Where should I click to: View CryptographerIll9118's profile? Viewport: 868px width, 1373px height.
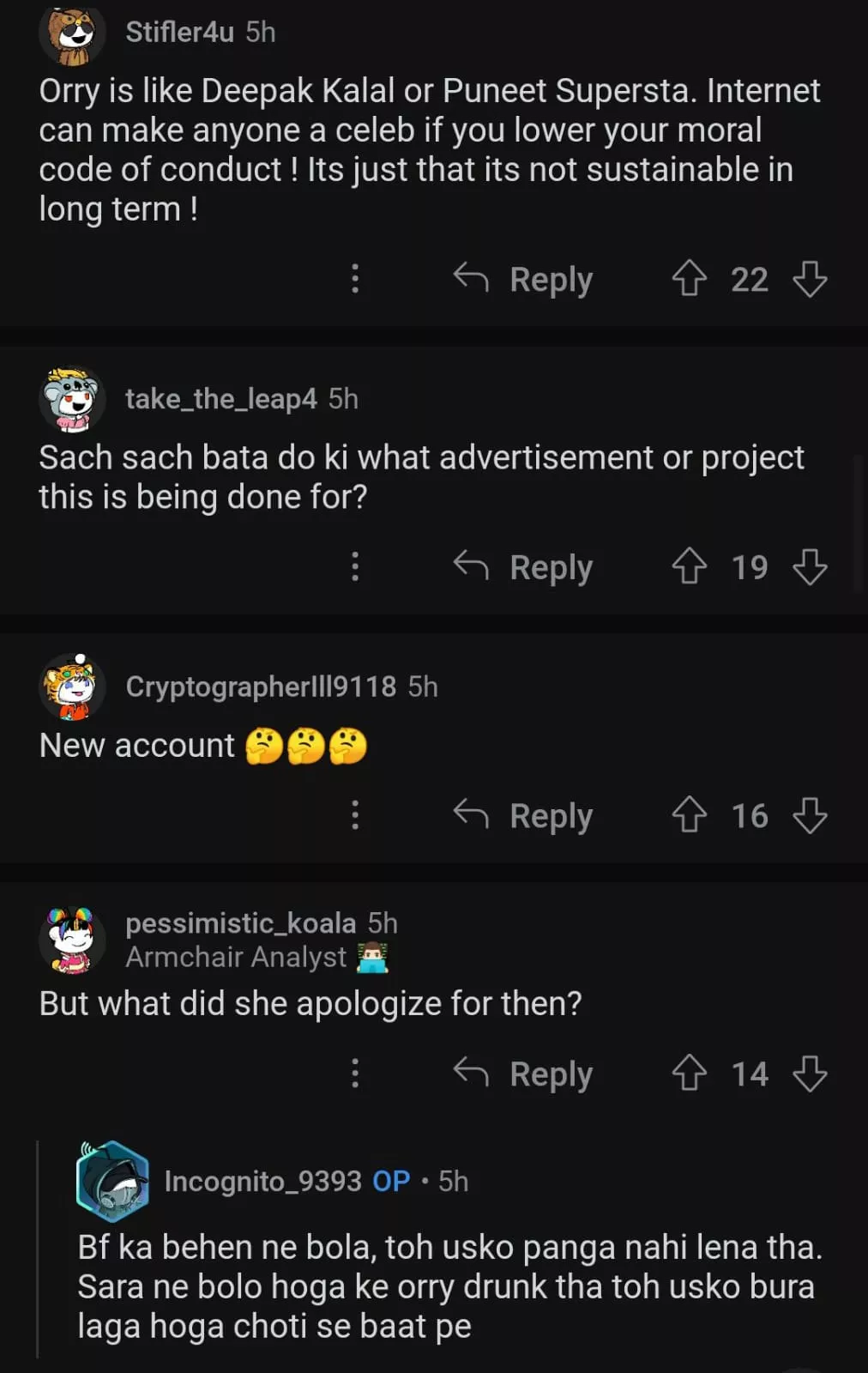260,686
